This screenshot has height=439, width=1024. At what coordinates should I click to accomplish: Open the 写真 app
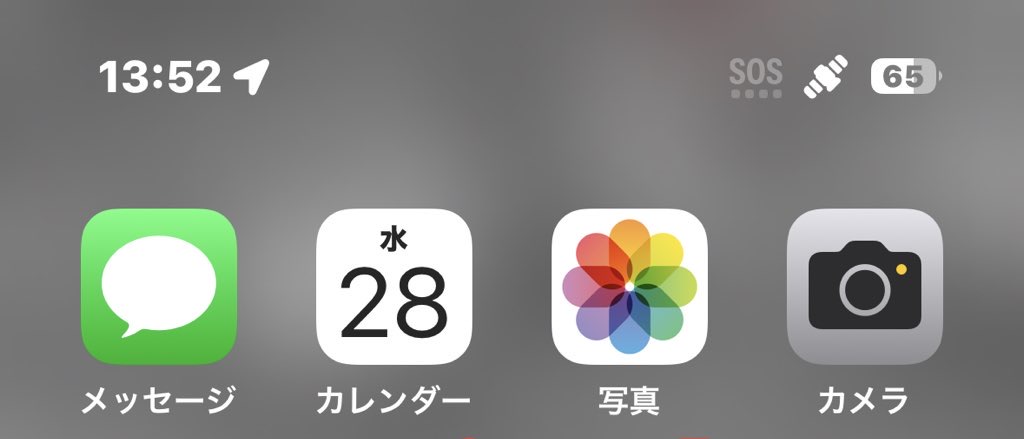[630, 286]
